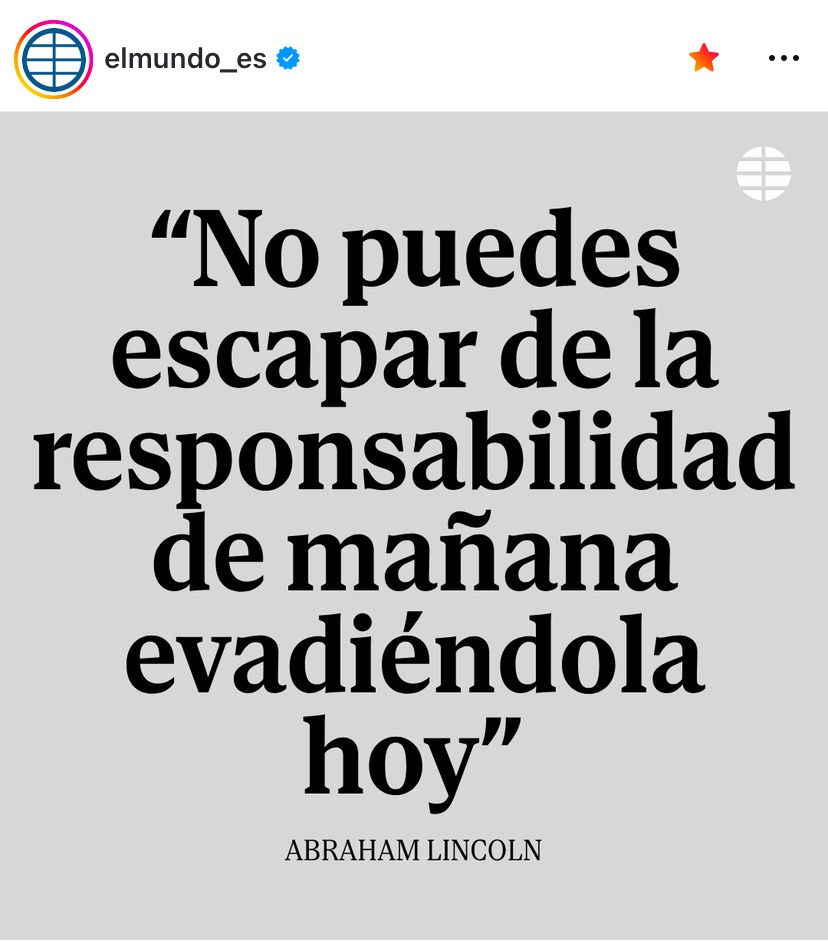Open the post's three-dot options menu
Viewport: 828px width, 941px height.
(x=783, y=59)
